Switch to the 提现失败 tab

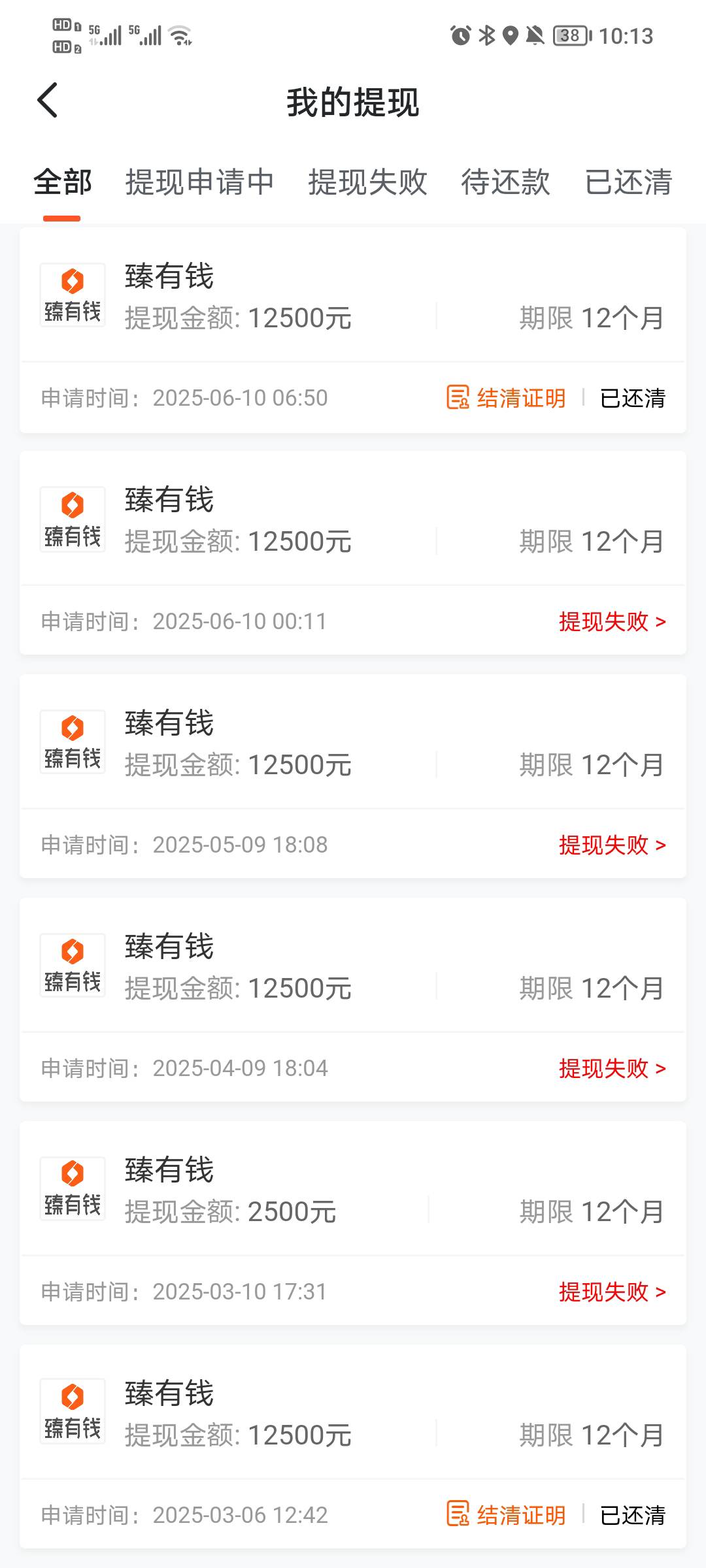point(367,182)
